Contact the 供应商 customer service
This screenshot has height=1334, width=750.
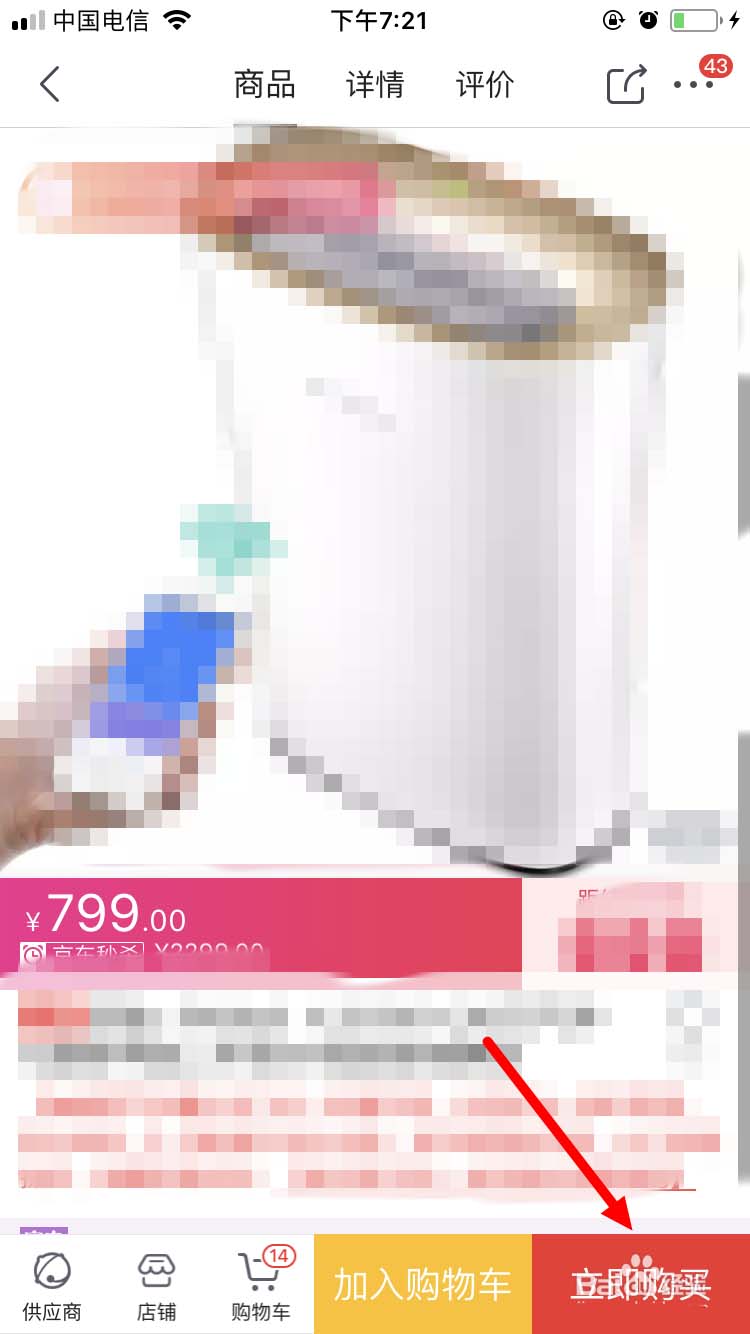click(52, 1284)
